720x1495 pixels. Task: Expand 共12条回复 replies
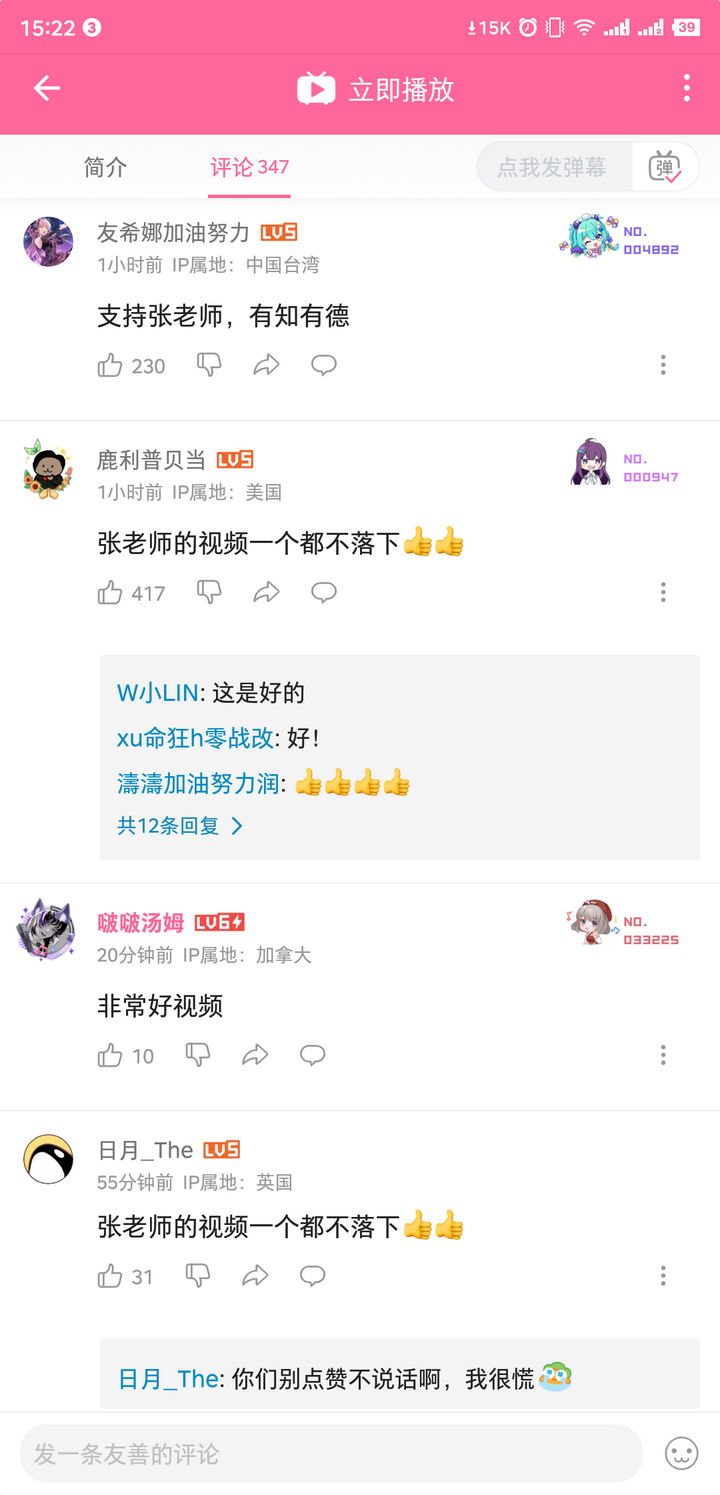tap(180, 826)
